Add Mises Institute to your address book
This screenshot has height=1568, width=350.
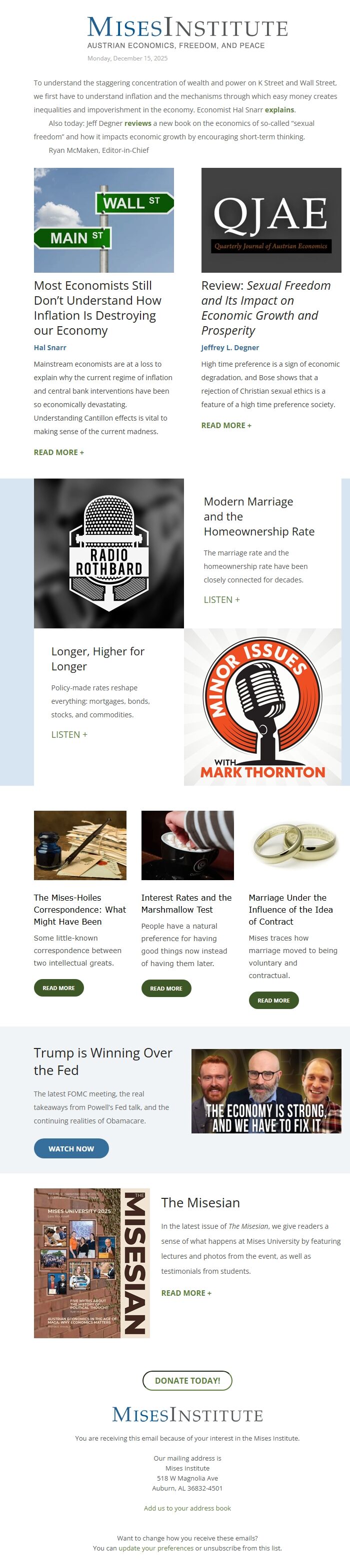tap(187, 1508)
